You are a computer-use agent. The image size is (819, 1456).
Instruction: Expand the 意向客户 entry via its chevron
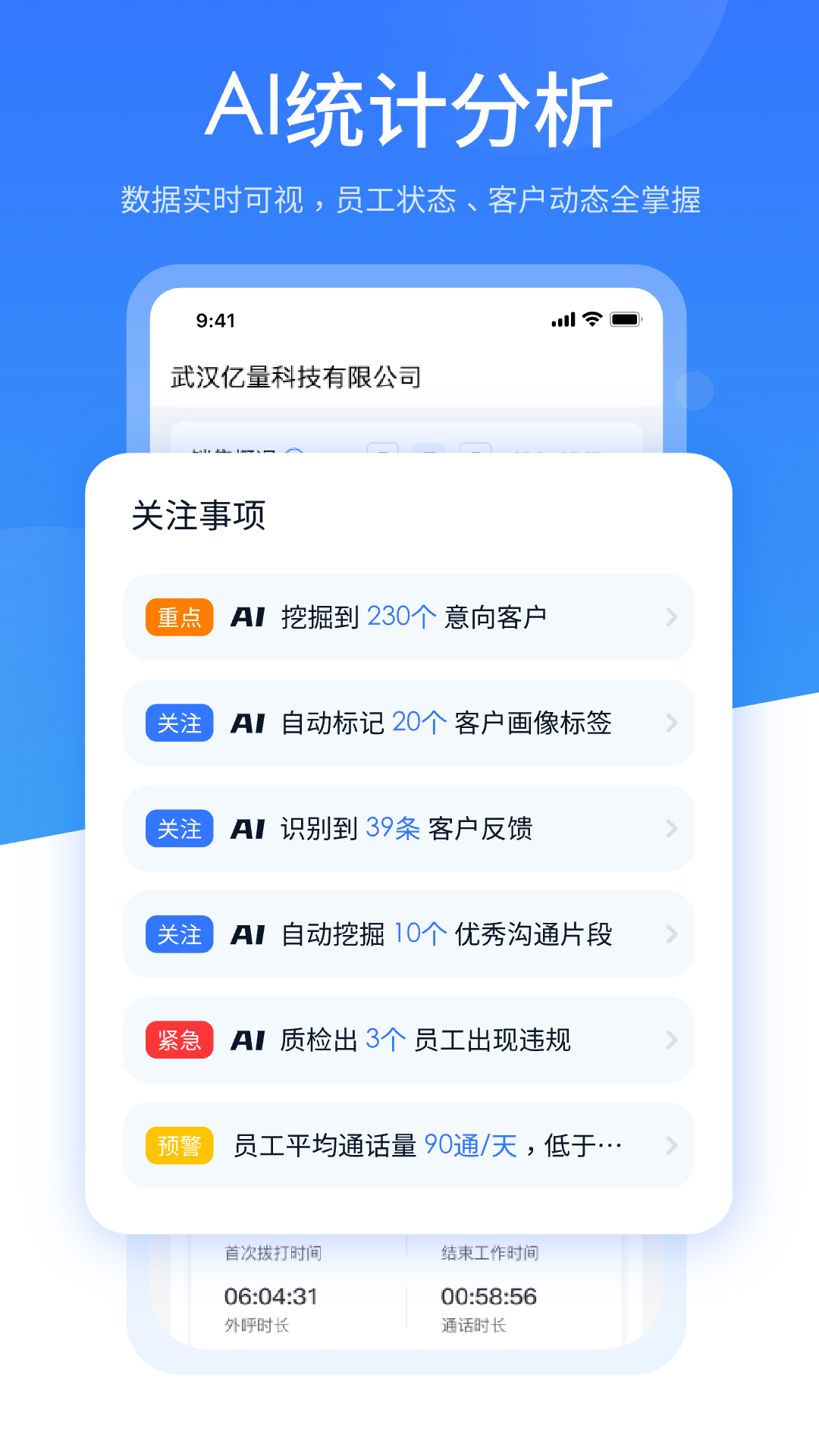coord(670,617)
